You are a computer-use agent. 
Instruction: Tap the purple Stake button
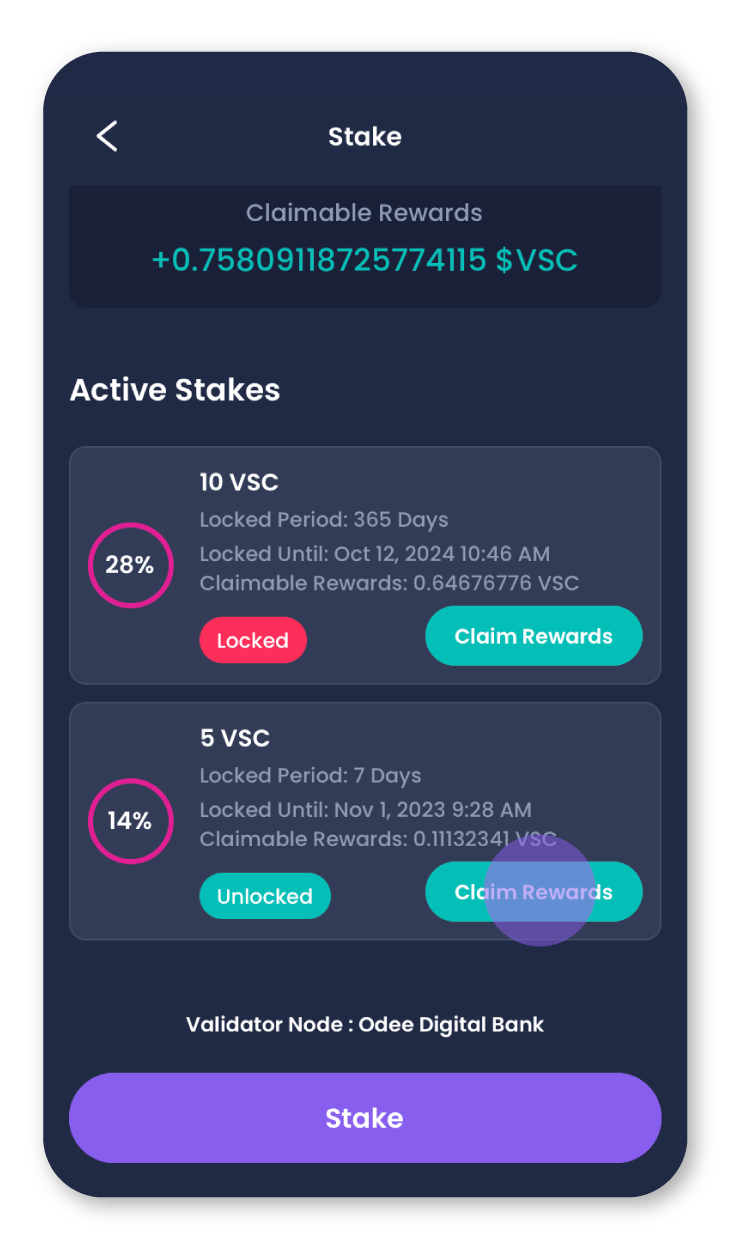coord(364,1118)
